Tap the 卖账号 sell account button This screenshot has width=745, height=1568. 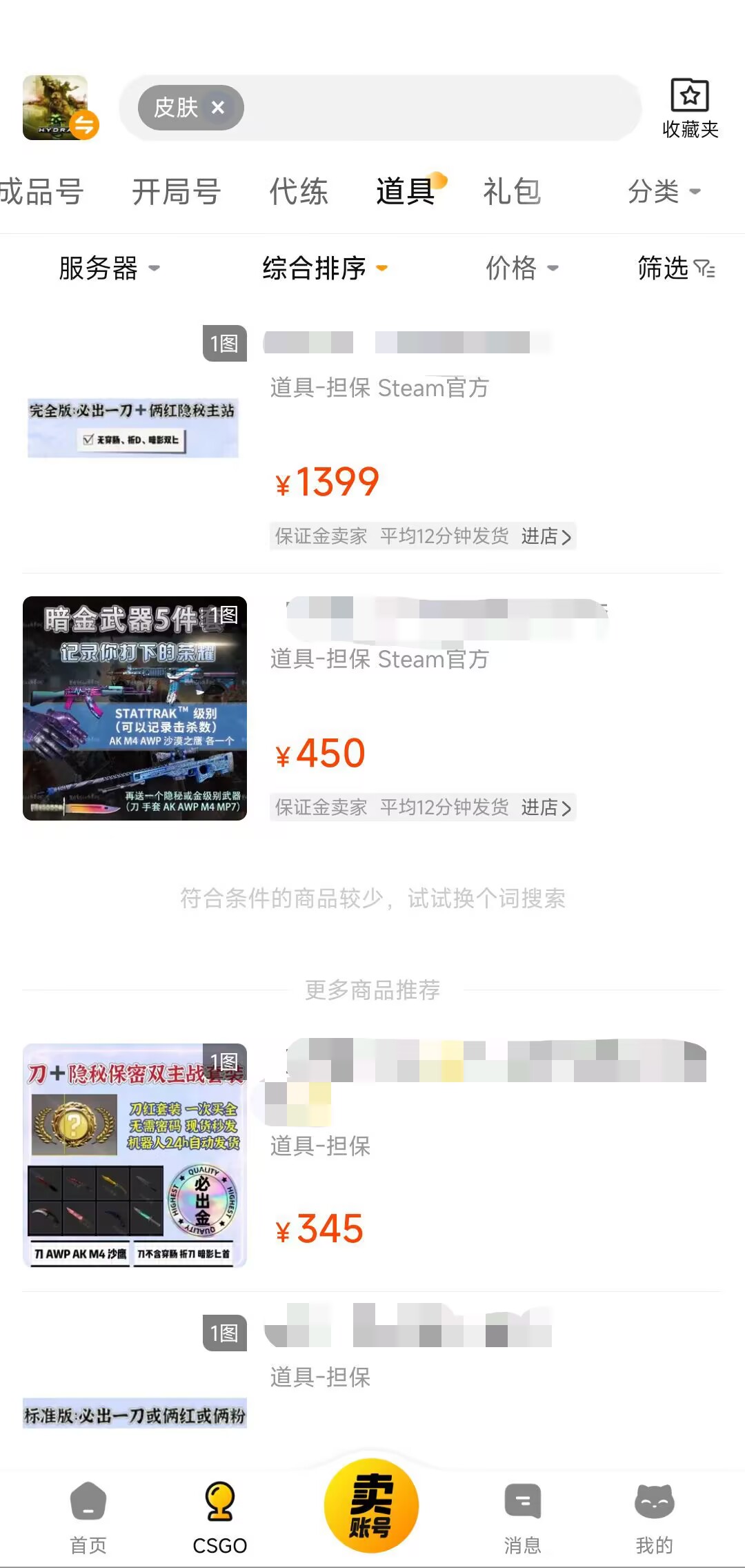tap(371, 1506)
